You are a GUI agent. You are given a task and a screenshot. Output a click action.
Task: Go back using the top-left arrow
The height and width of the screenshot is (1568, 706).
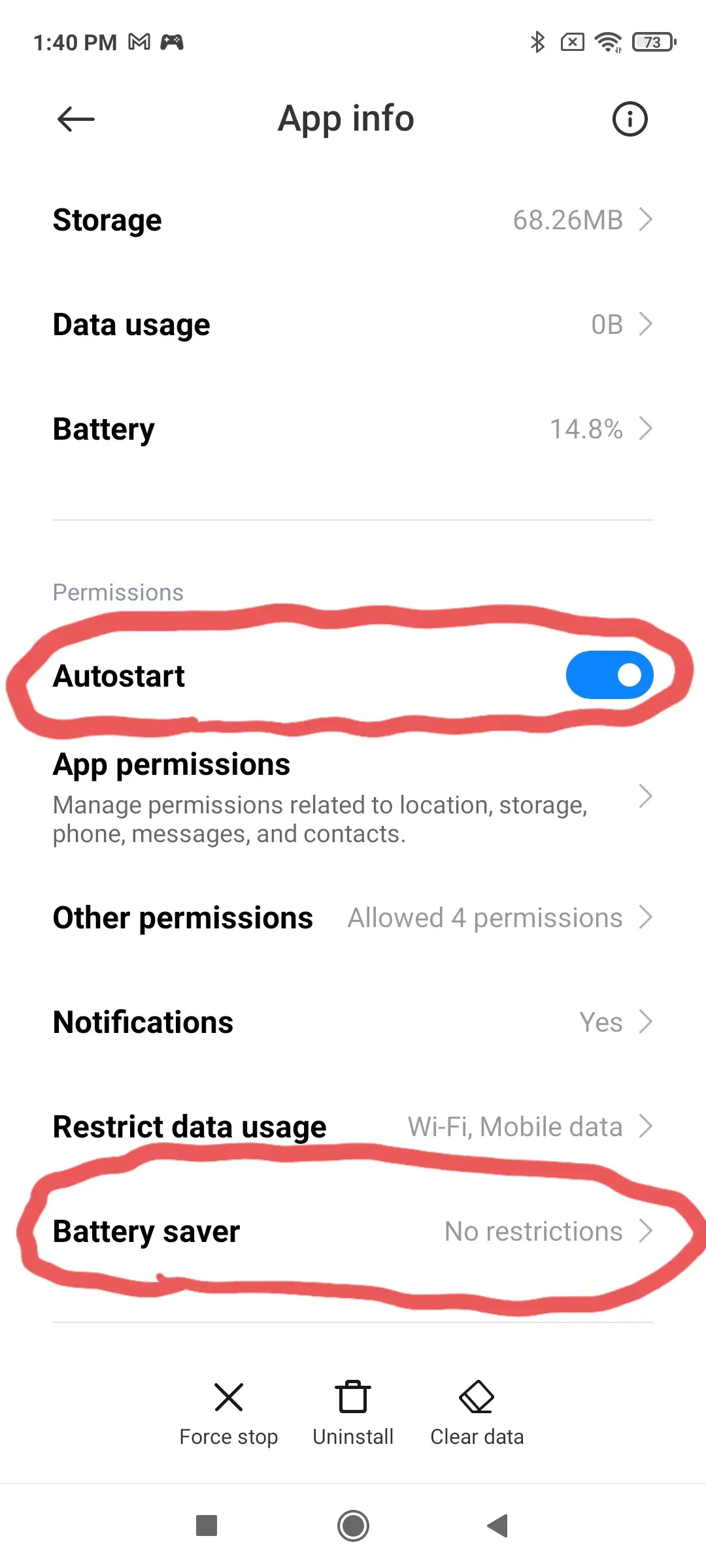(76, 119)
